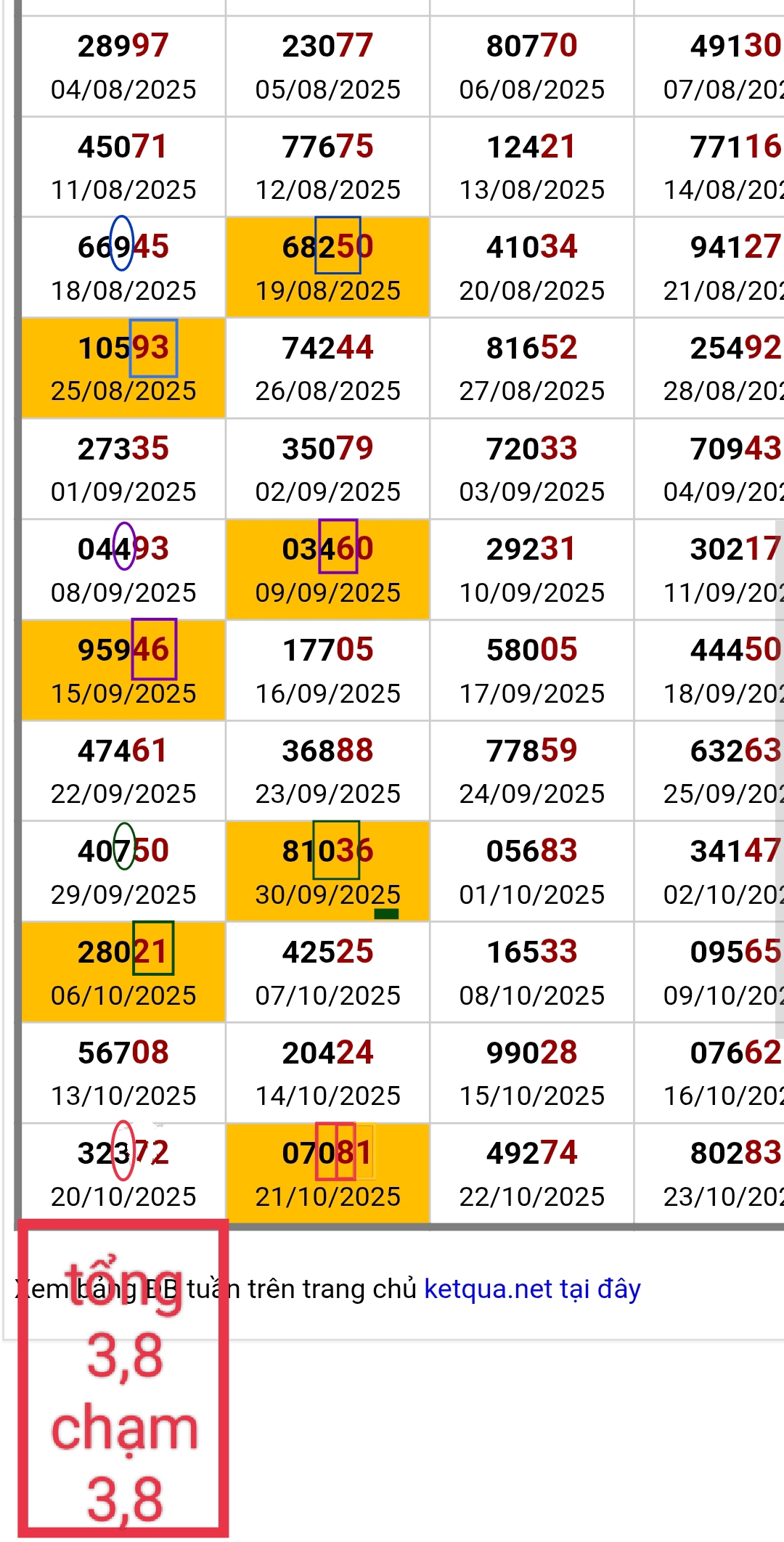Screen dimensions: 784x1542
Task: Open the ketqua.net tại đây link
Action: tap(532, 1289)
